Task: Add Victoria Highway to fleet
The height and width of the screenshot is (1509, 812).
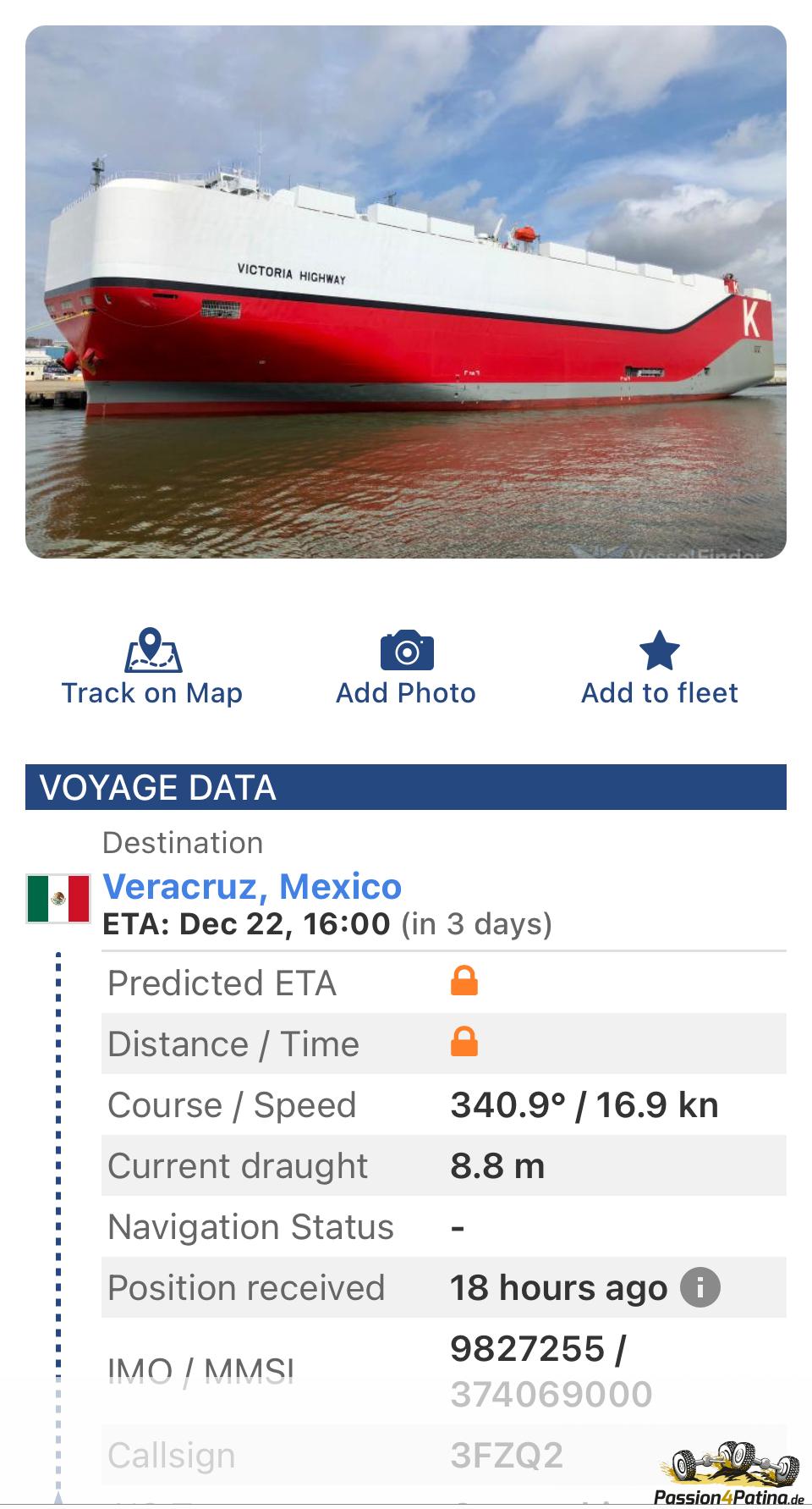Action: 659,669
